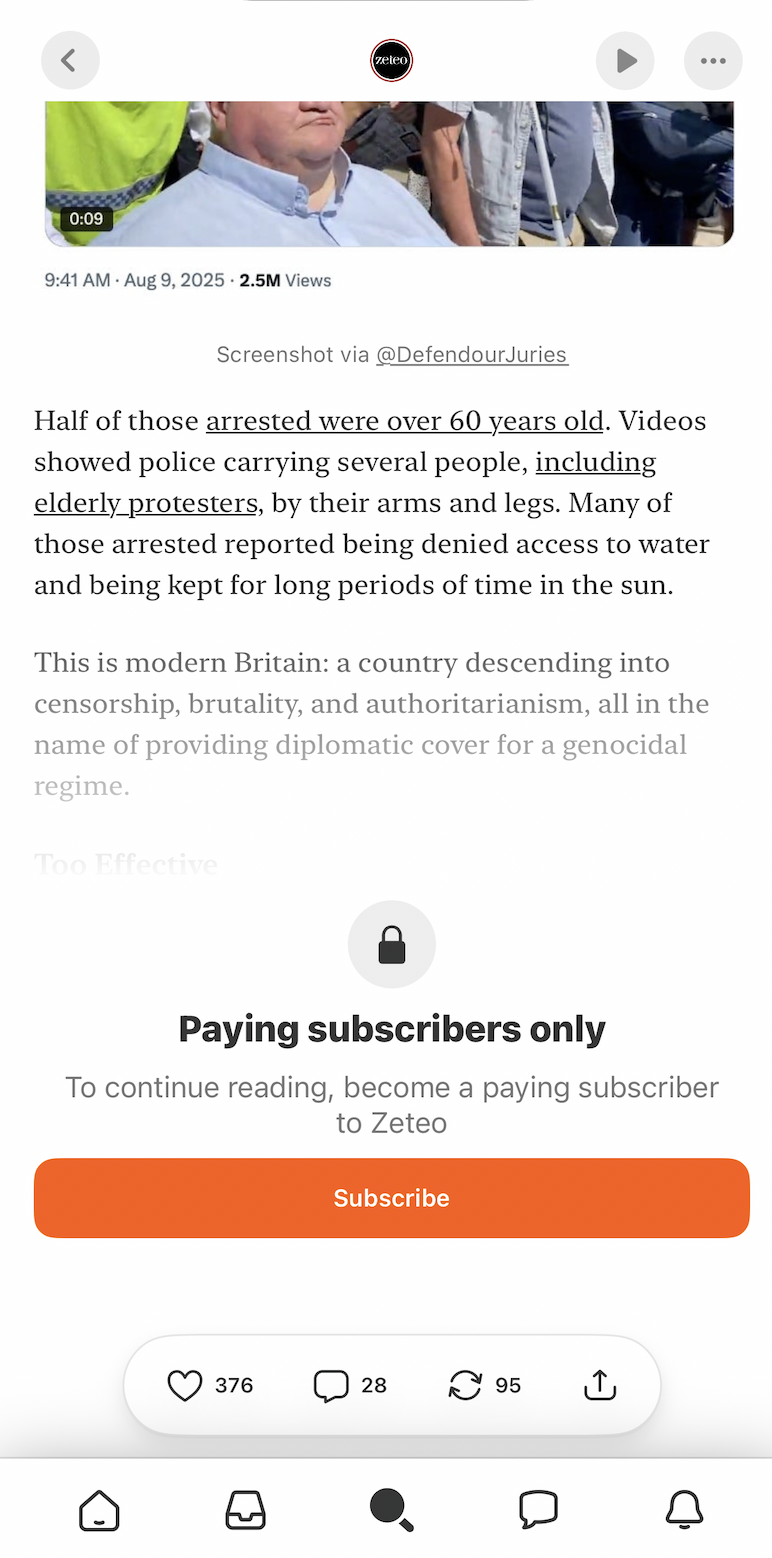Image resolution: width=772 pixels, height=1558 pixels.
Task: Switch to the Inbox tab
Action: click(x=245, y=1510)
